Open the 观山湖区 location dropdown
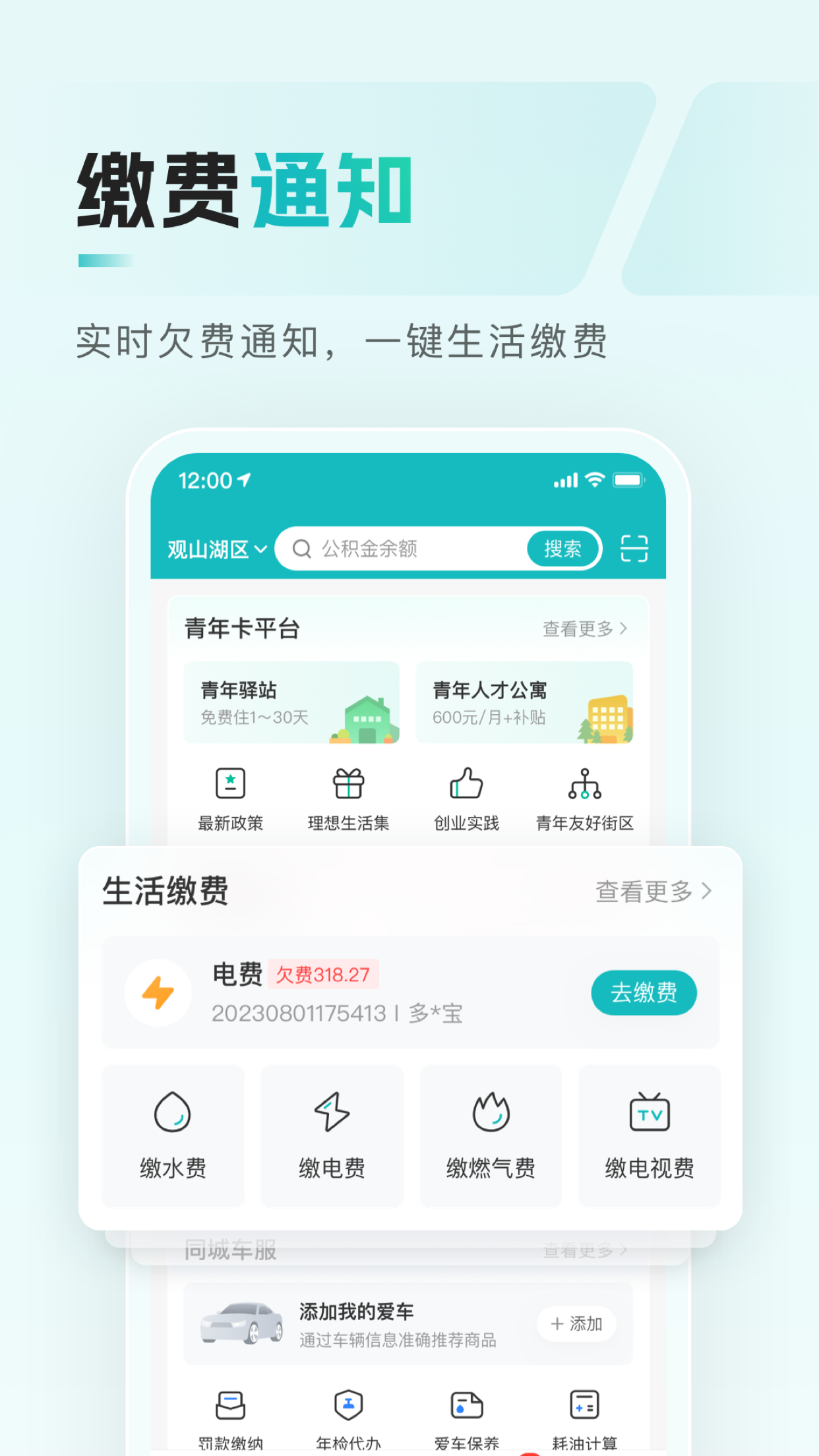Viewport: 819px width, 1456px height. [214, 549]
